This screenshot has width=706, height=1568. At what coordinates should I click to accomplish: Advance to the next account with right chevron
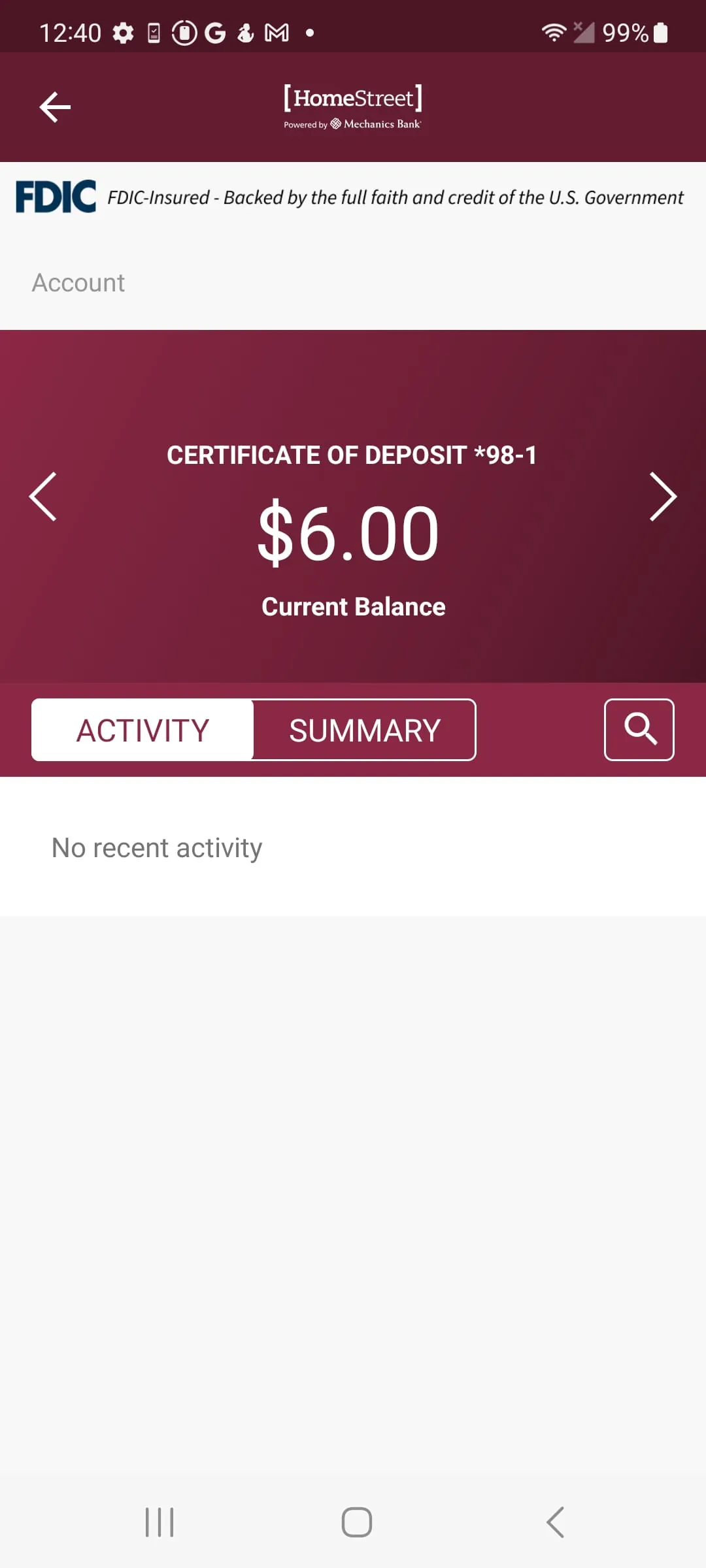664,497
